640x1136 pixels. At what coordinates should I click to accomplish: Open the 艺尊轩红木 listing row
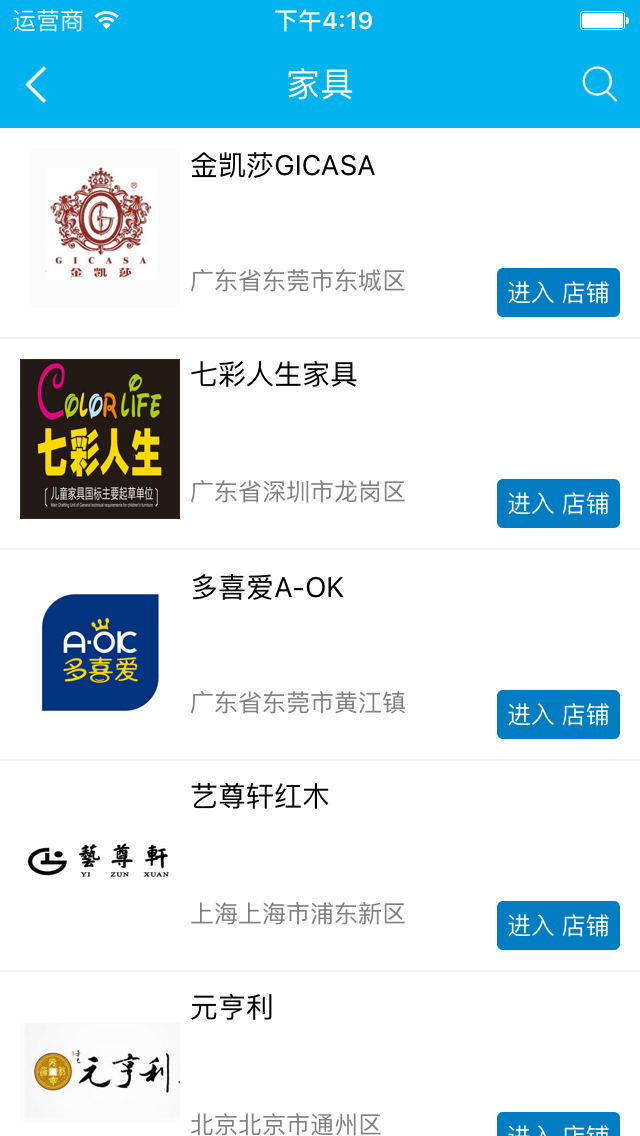pyautogui.click(x=320, y=866)
